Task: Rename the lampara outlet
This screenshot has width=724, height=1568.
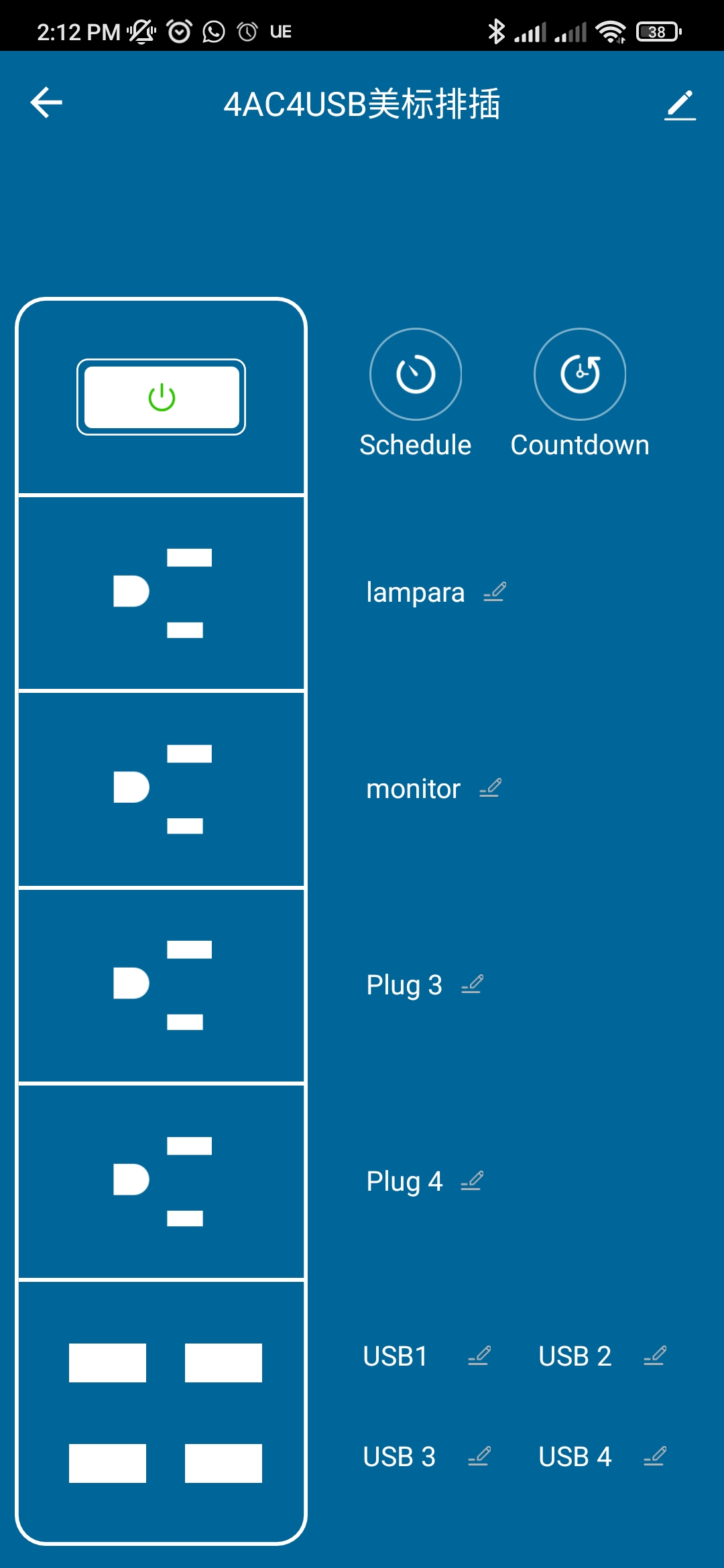Action: pyautogui.click(x=495, y=592)
